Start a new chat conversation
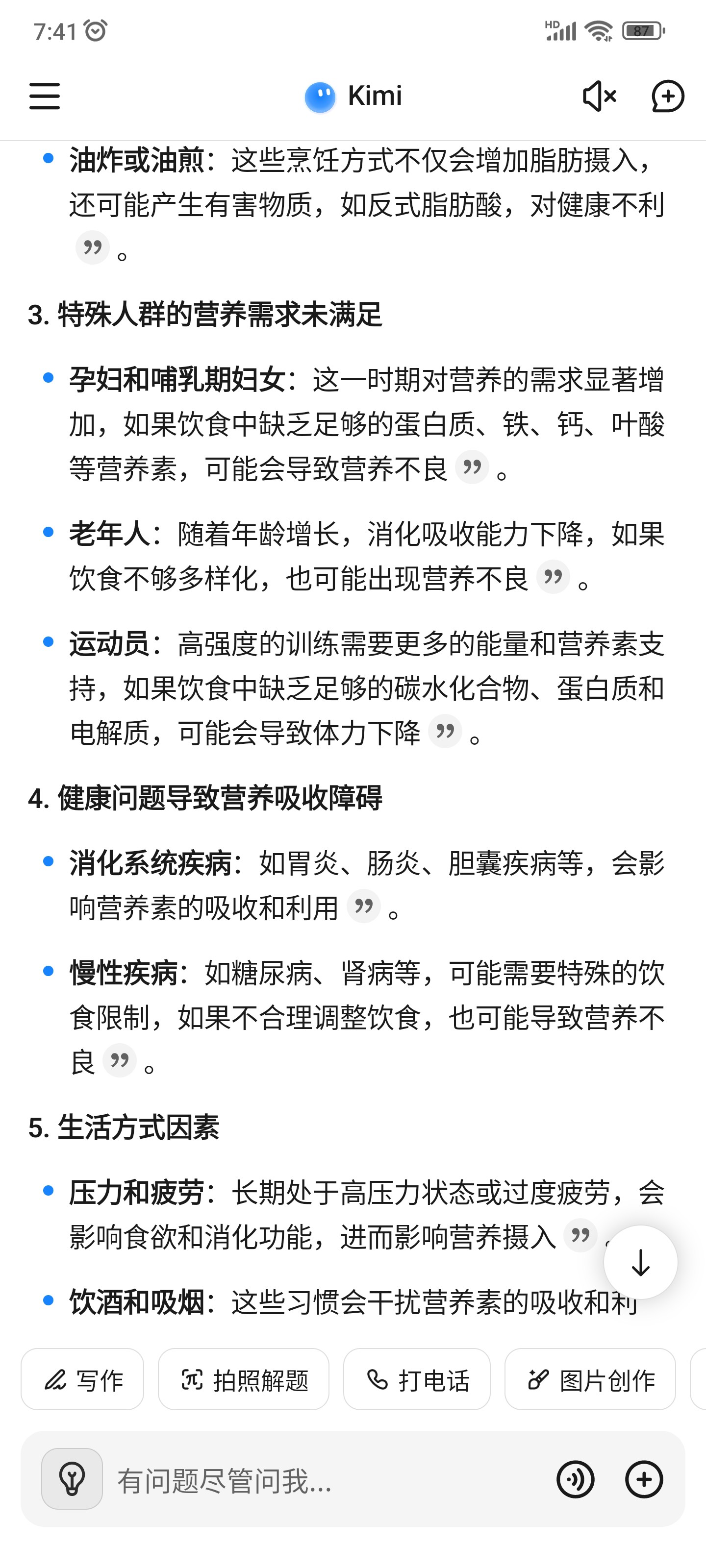 (668, 96)
